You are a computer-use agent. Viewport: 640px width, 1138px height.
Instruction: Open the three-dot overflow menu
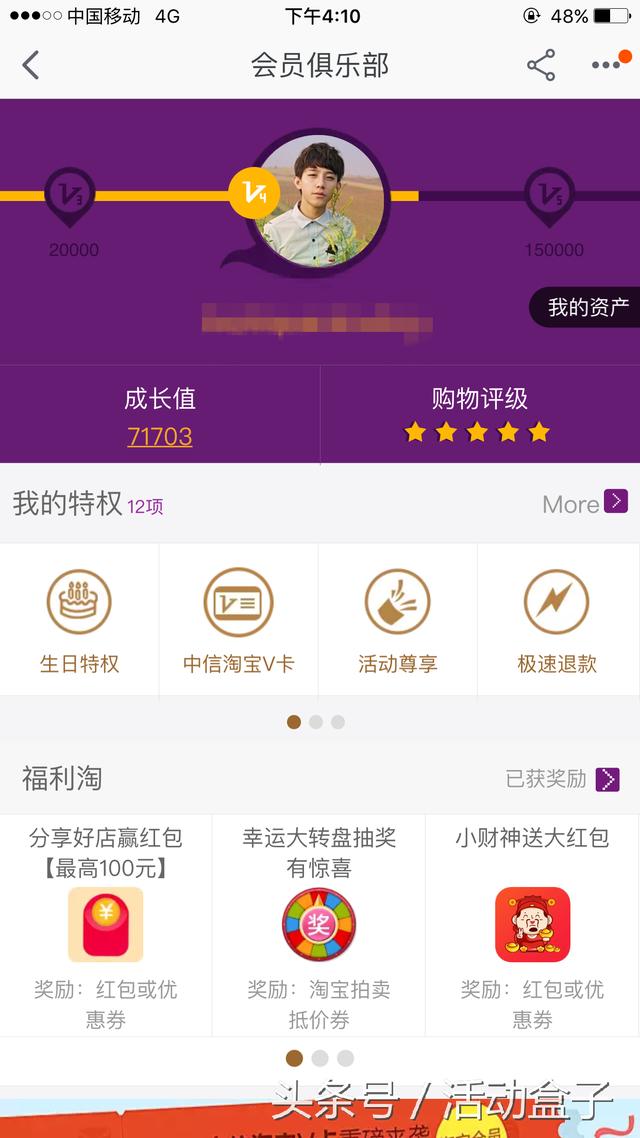[x=607, y=66]
